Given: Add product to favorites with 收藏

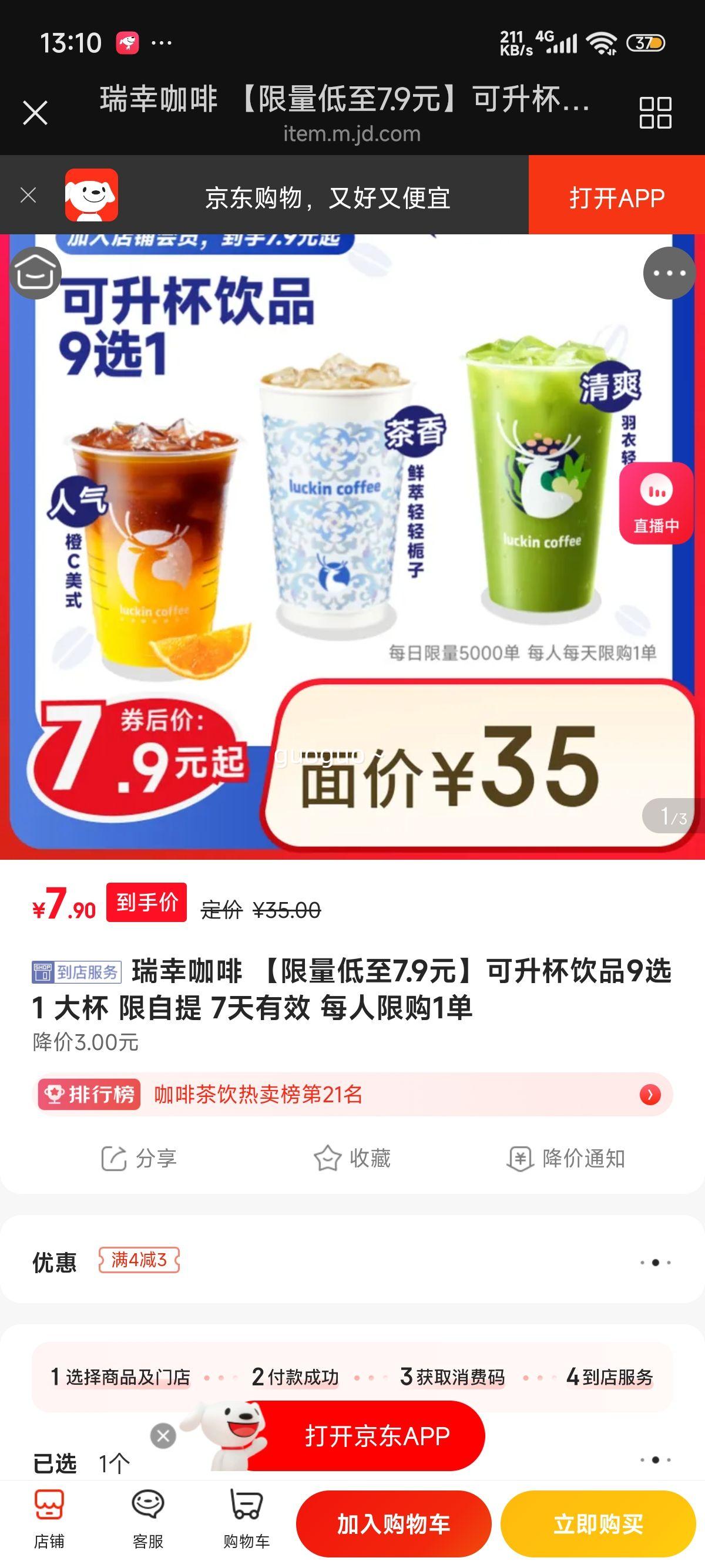Looking at the screenshot, I should pyautogui.click(x=352, y=1158).
